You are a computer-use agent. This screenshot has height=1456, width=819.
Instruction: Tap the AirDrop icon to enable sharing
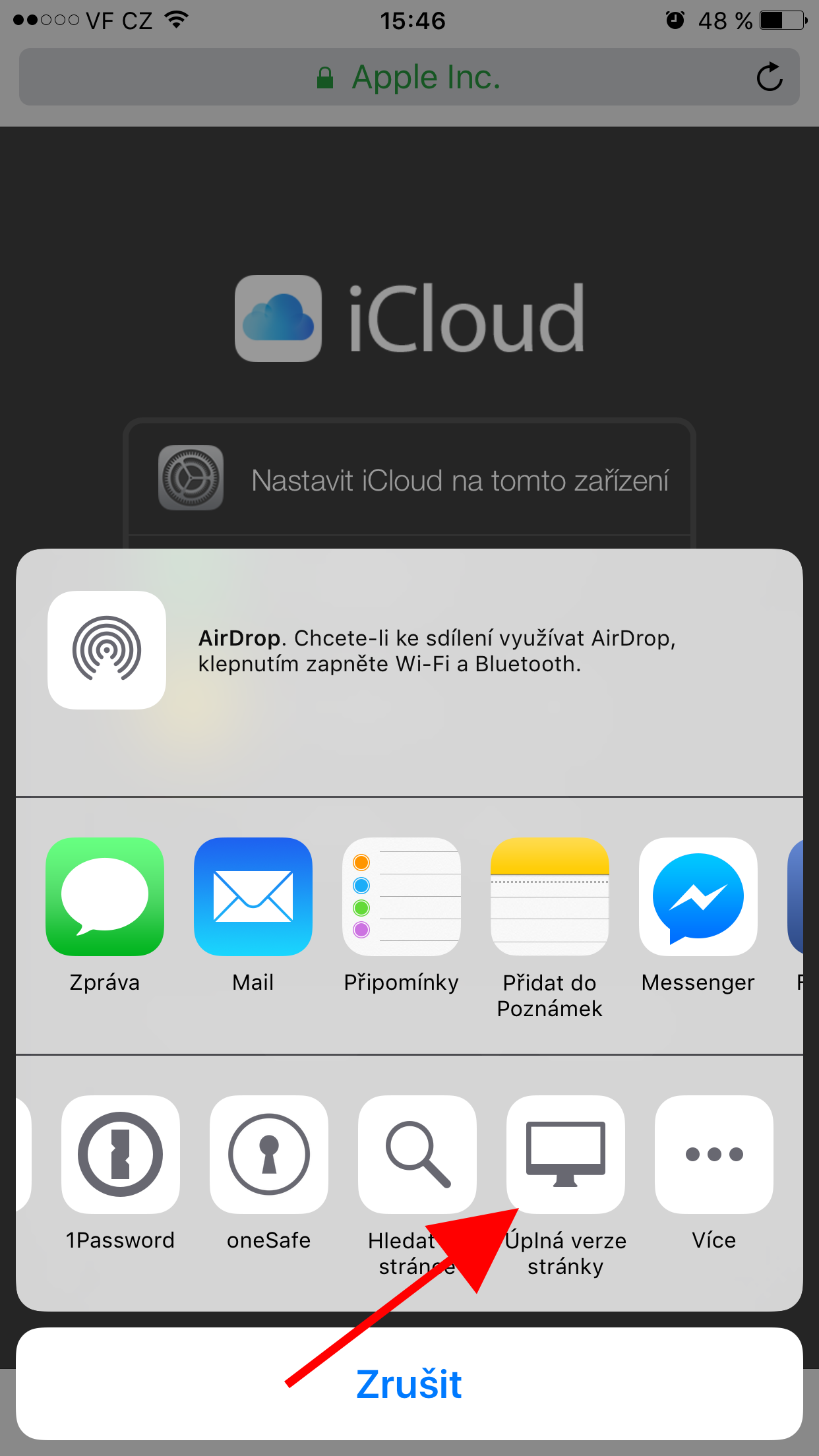tap(107, 650)
